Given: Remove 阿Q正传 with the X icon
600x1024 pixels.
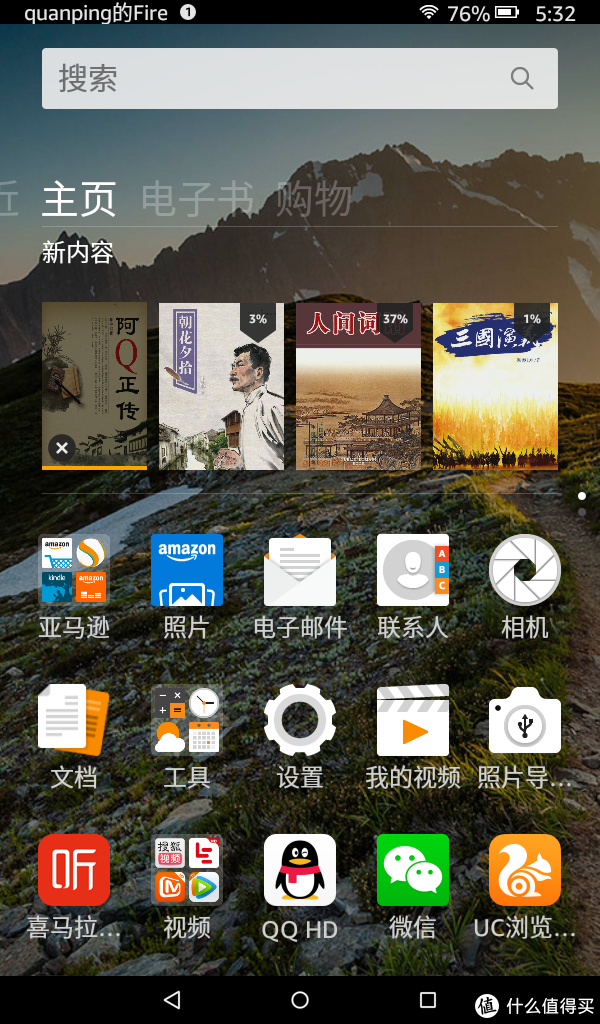Looking at the screenshot, I should [62, 448].
